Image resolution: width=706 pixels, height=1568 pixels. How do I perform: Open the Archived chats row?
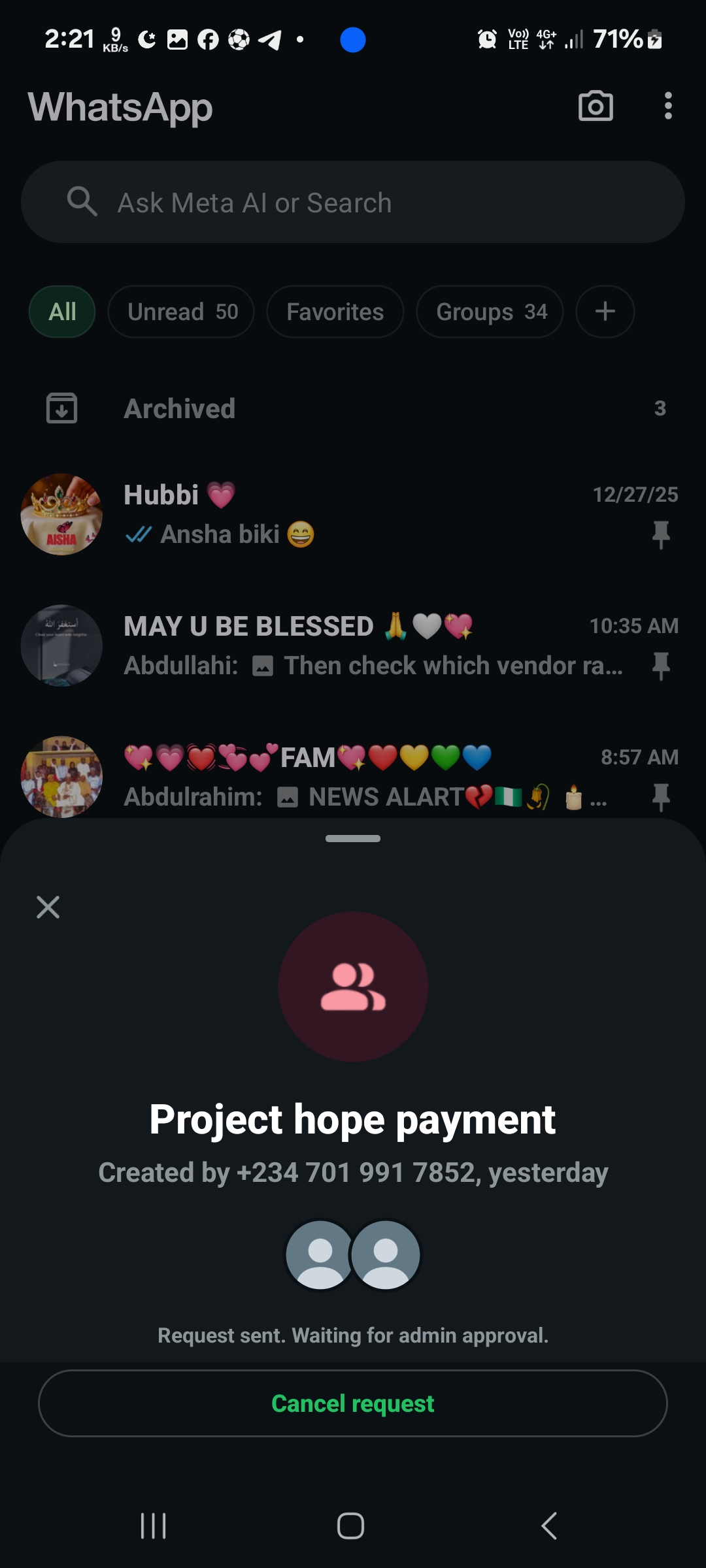click(x=353, y=409)
